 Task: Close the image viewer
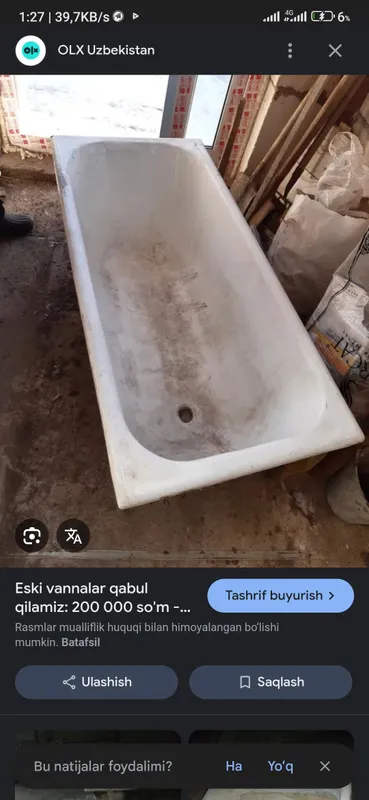(335, 51)
